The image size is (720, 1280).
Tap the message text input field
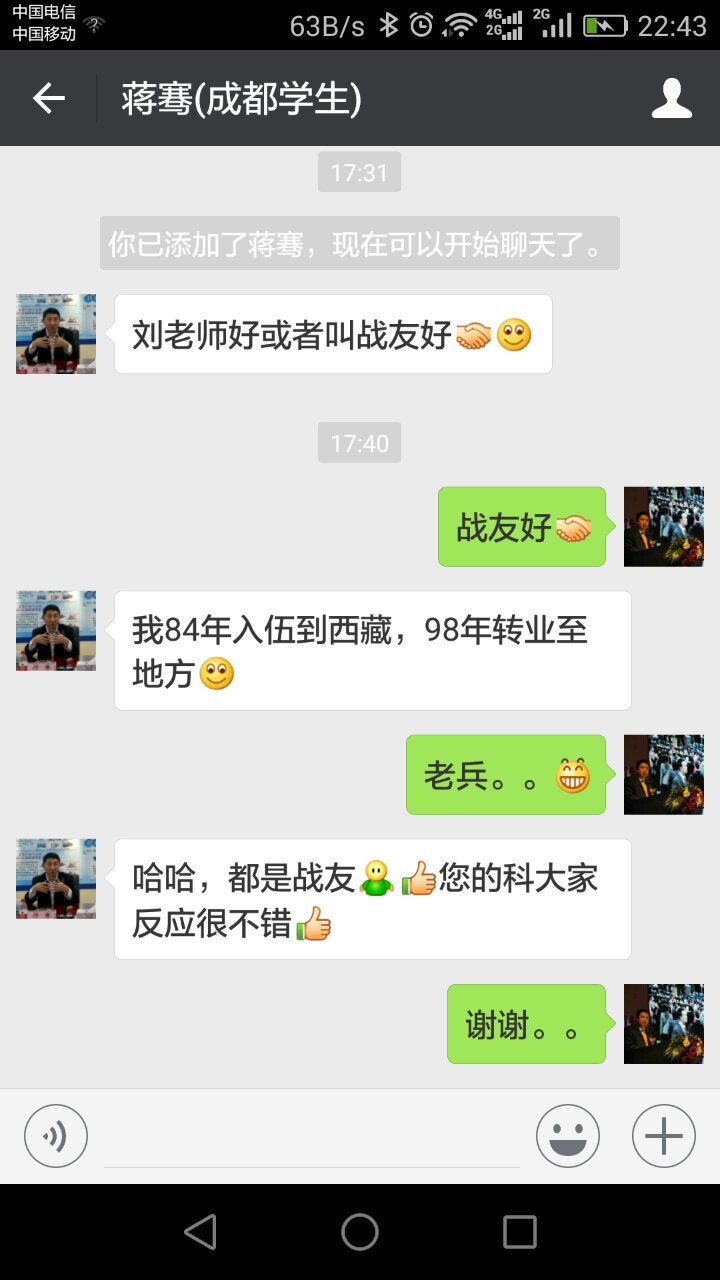(x=312, y=1138)
